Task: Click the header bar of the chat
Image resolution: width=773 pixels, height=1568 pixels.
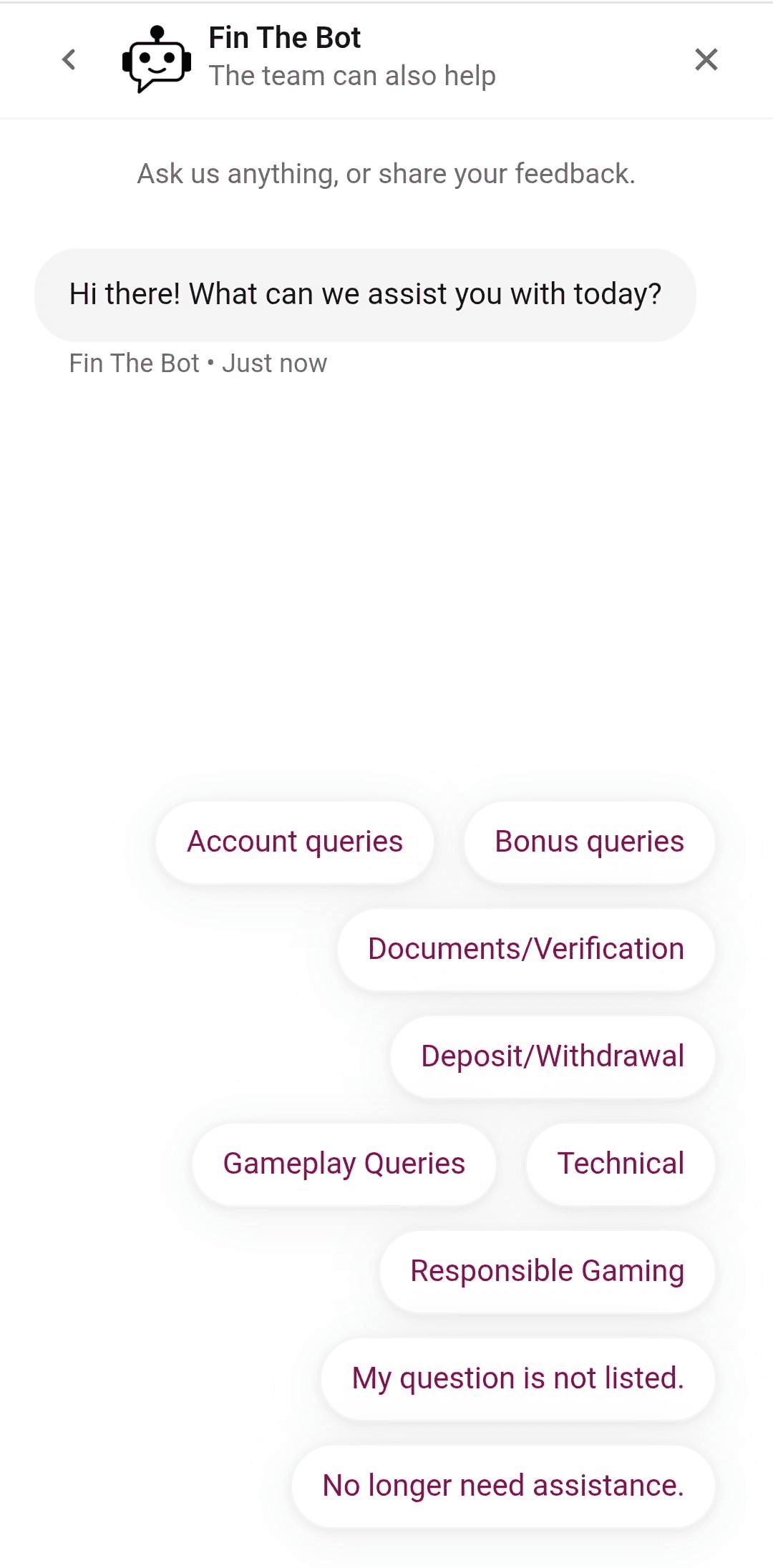Action: 386,60
